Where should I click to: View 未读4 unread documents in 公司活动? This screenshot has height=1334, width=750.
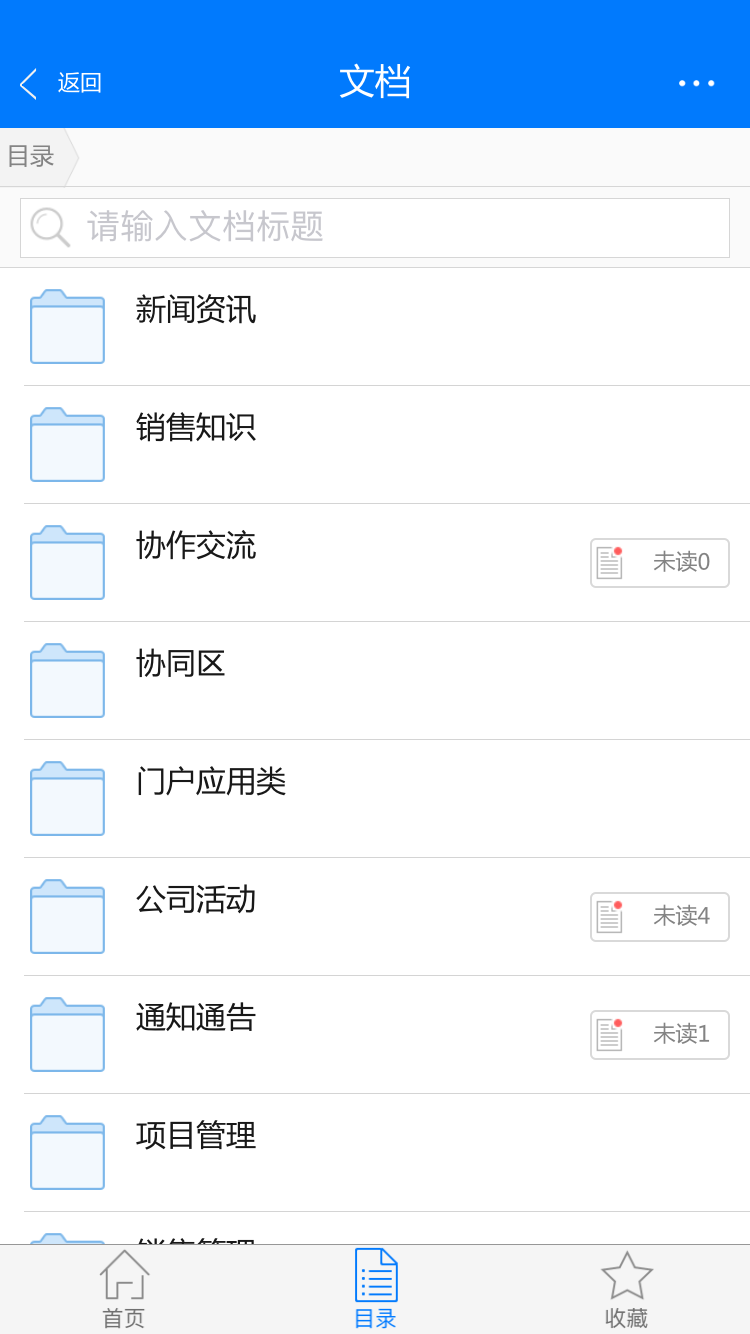coord(660,917)
